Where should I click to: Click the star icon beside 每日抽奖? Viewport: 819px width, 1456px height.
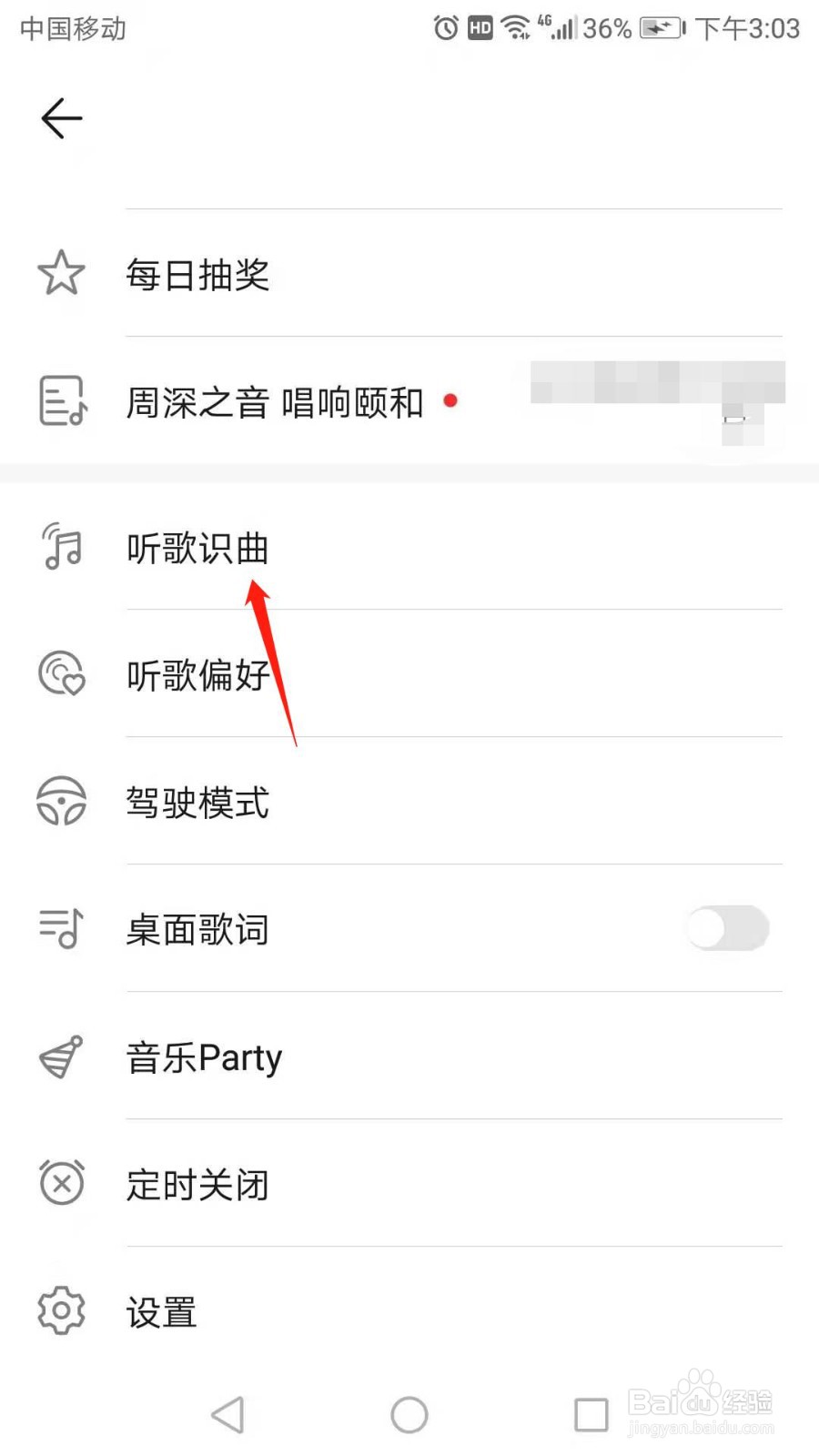pos(60,273)
